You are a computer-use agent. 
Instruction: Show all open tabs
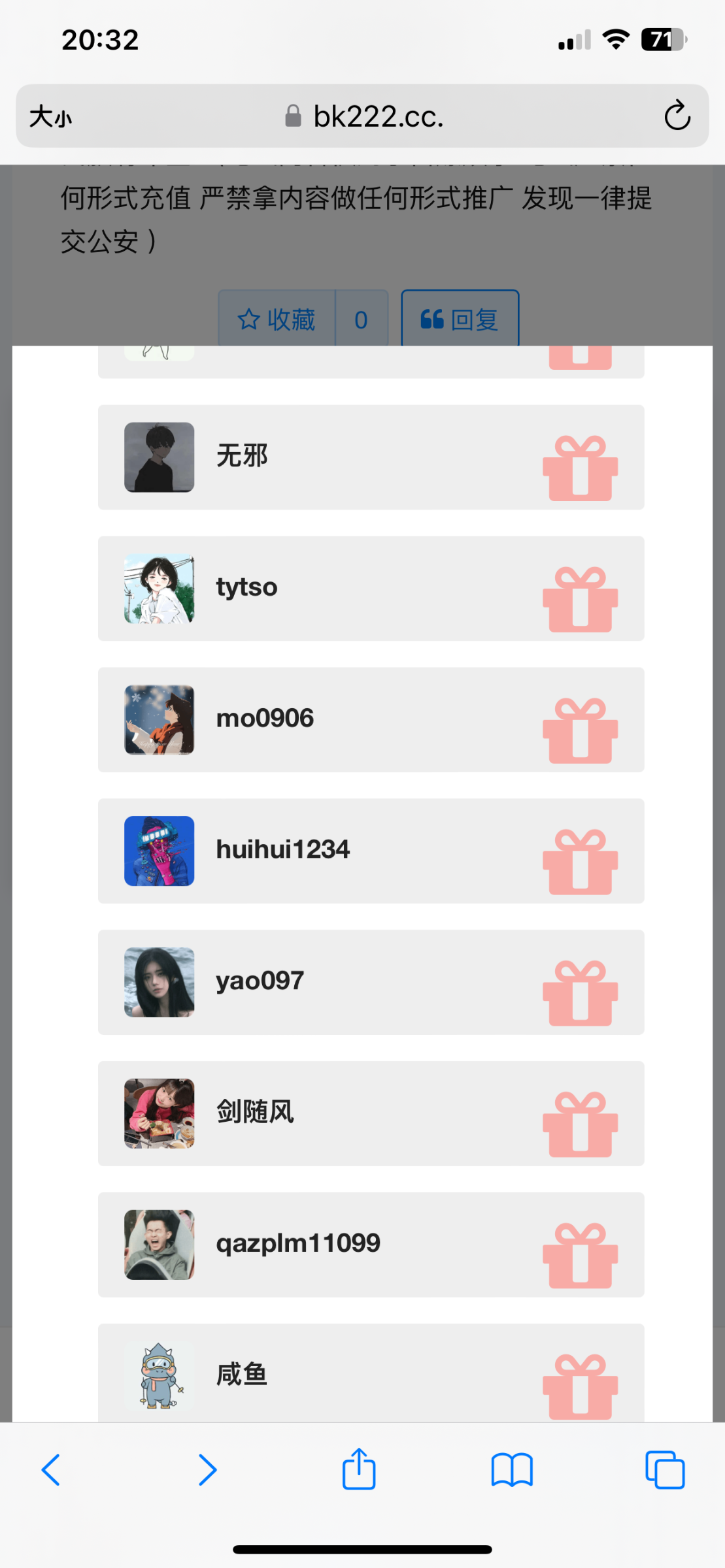coord(665,1470)
